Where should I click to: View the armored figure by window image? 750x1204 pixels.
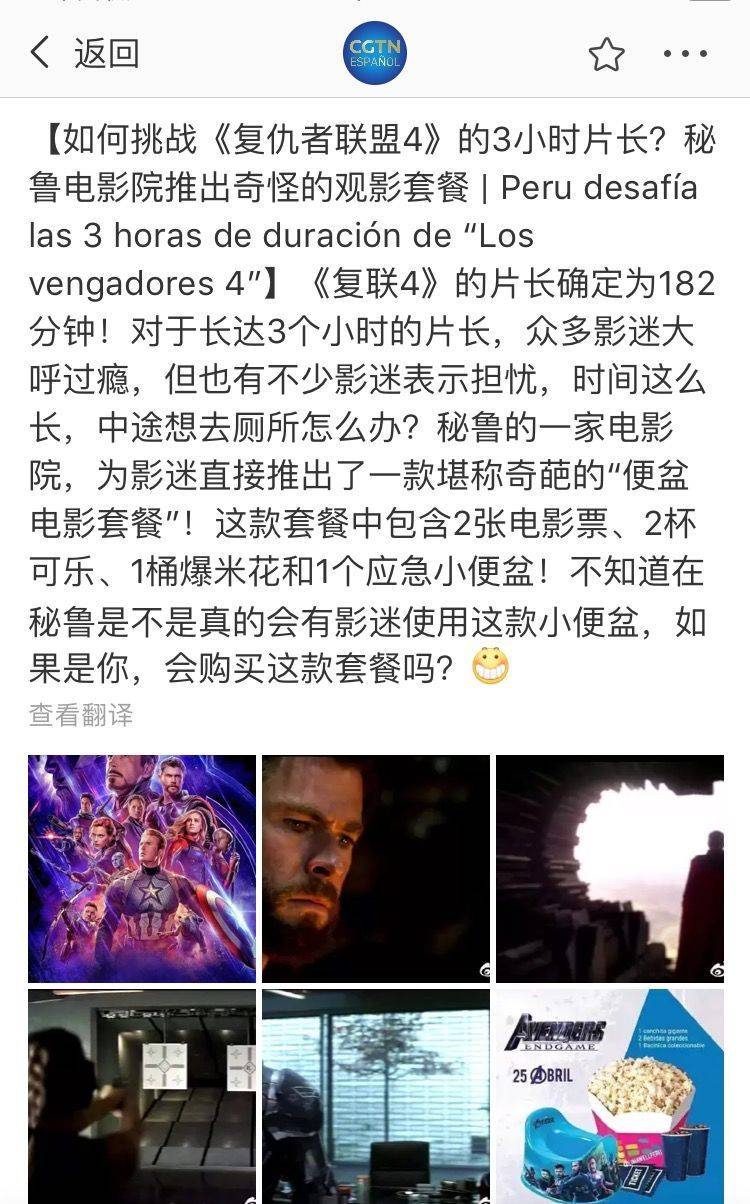[376, 1095]
